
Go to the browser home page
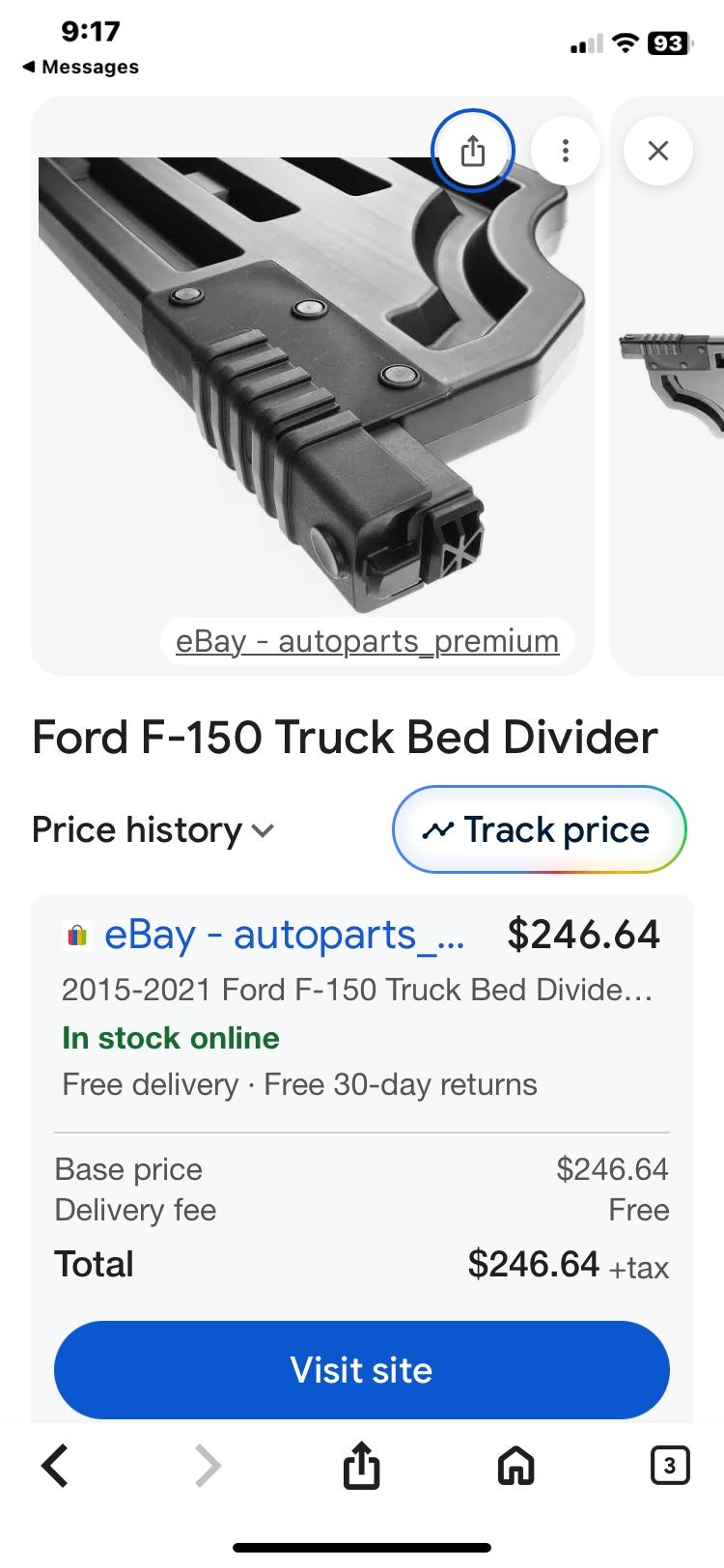(515, 1466)
